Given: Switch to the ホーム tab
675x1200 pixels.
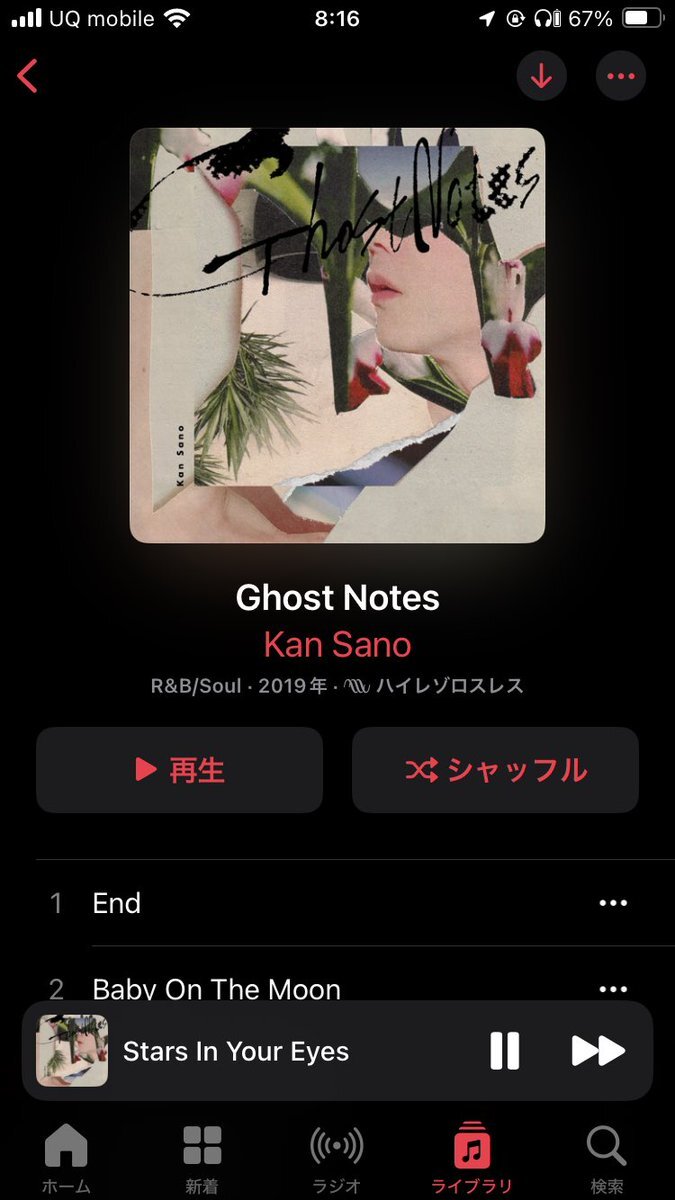Looking at the screenshot, I should [66, 1158].
